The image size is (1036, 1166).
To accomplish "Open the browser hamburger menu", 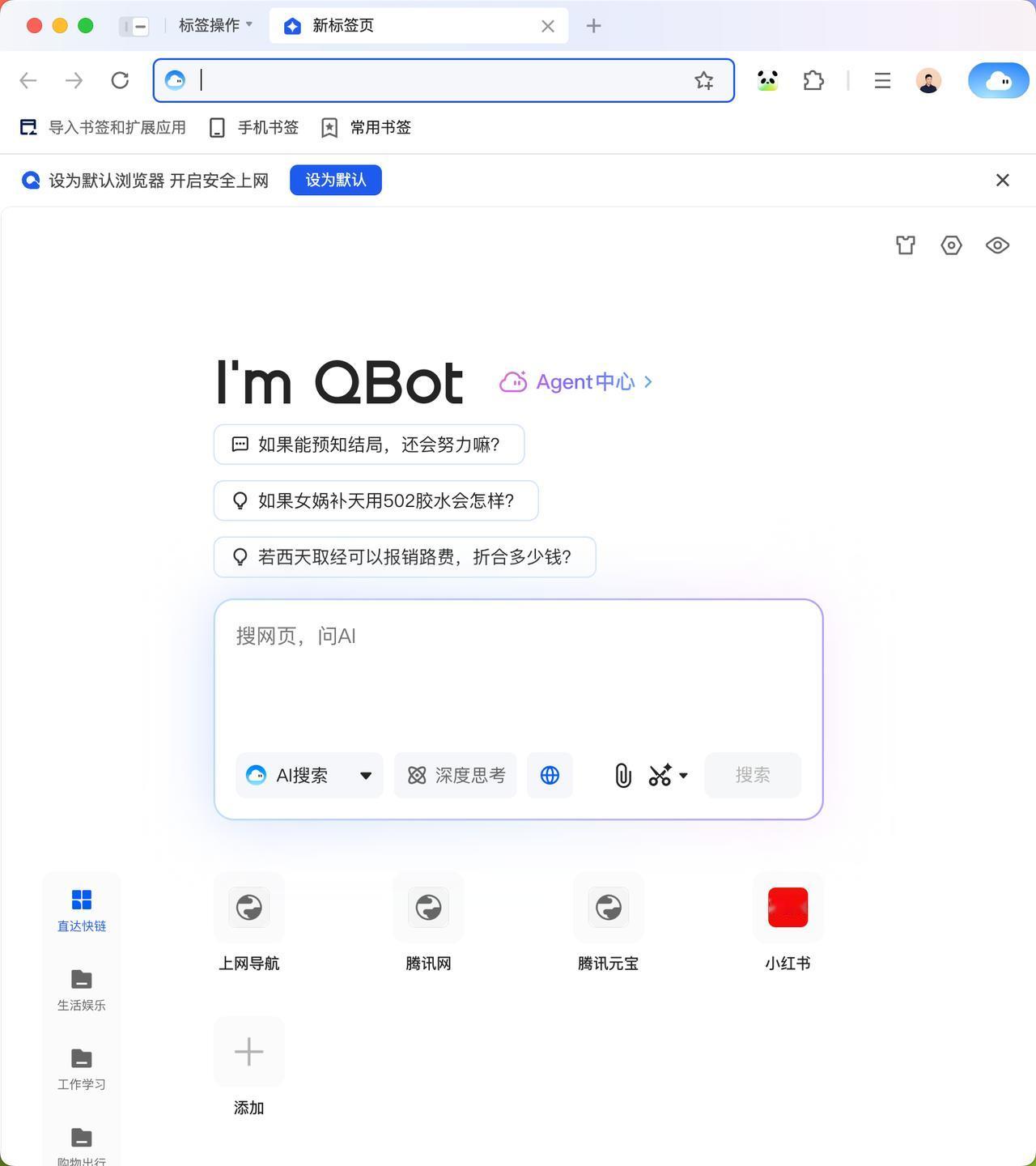I will click(x=882, y=80).
